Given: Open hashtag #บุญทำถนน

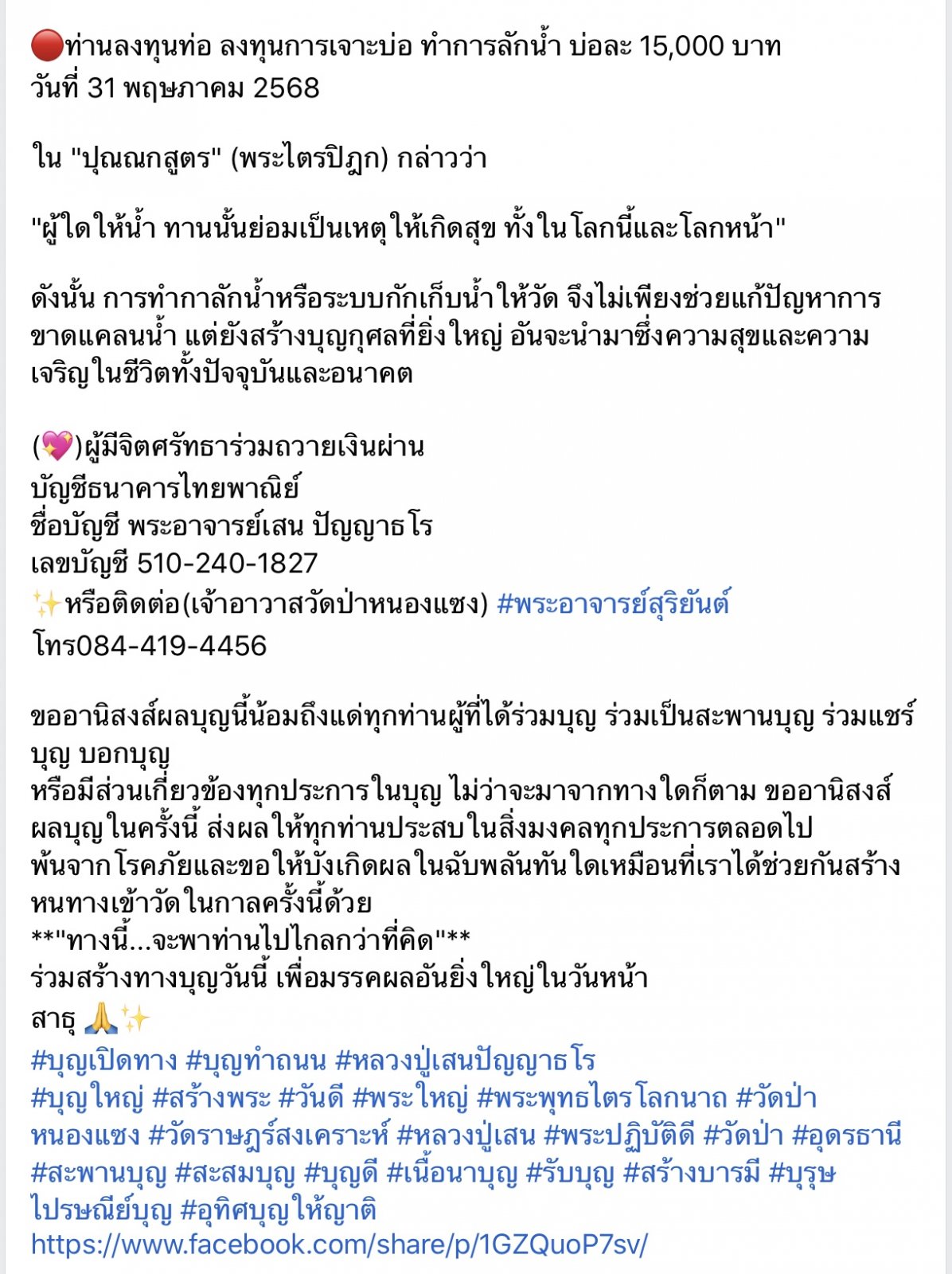Looking at the screenshot, I should click(x=256, y=1061).
